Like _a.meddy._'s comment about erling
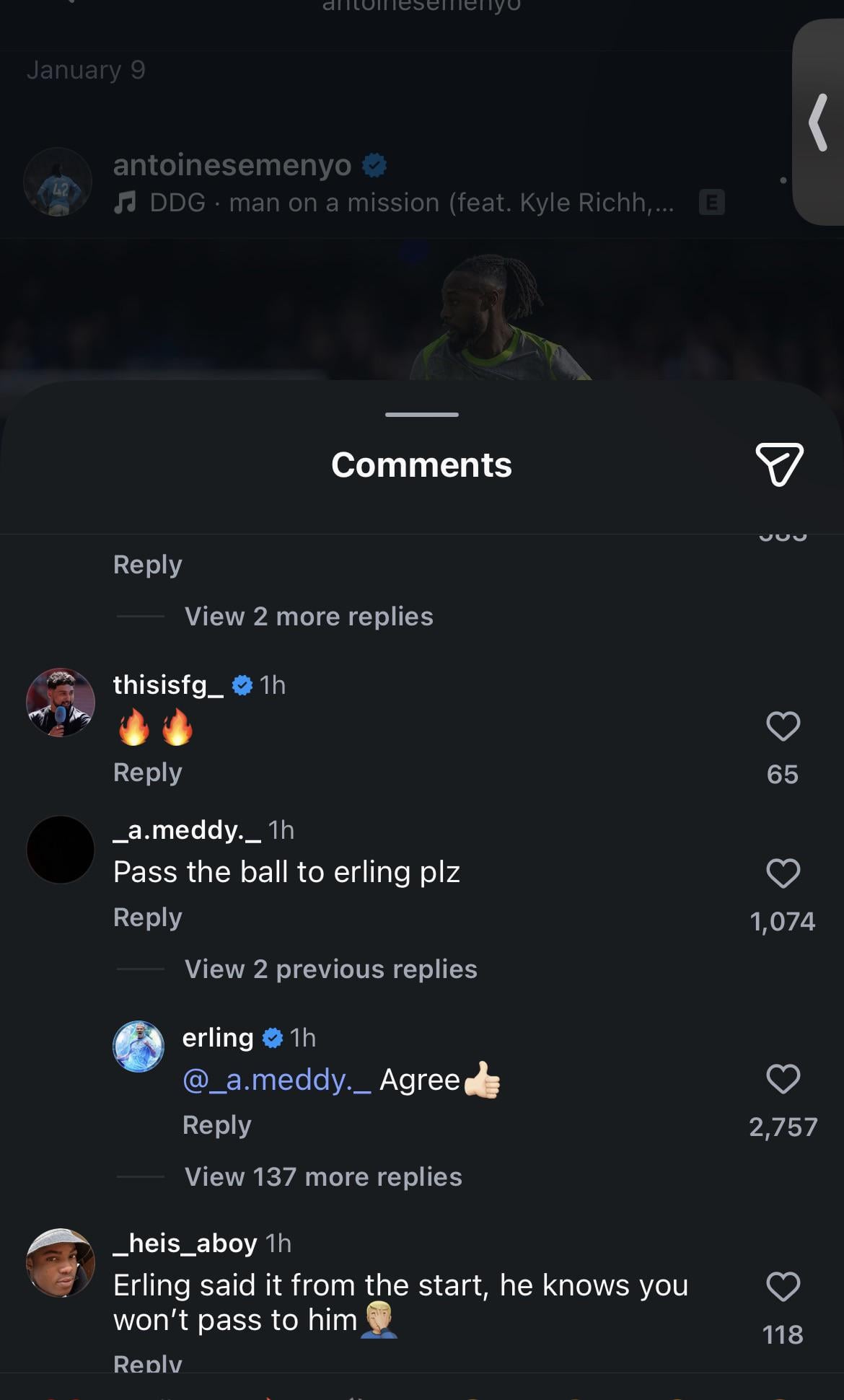The width and height of the screenshot is (844, 1400). click(x=783, y=873)
